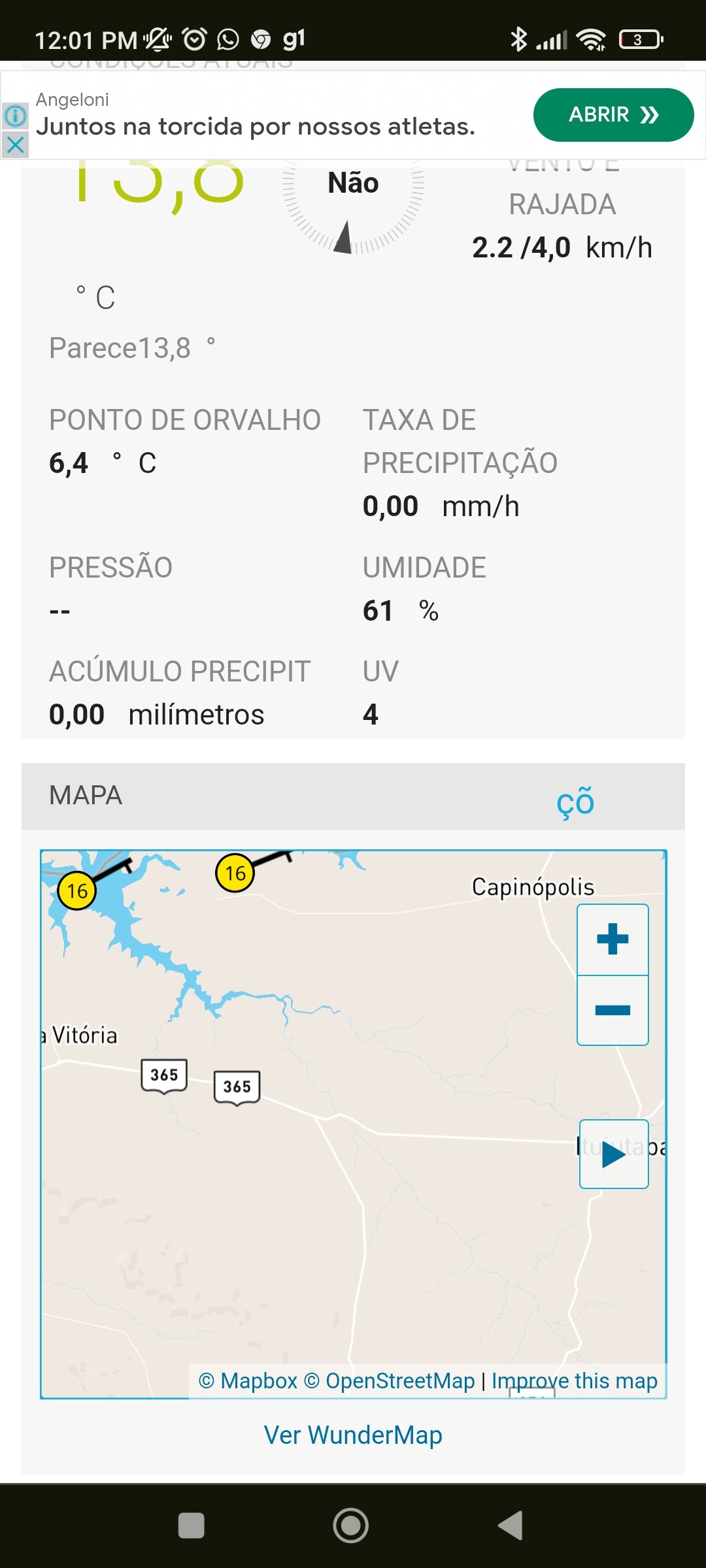
Task: Zoom in on the map
Action: (613, 939)
